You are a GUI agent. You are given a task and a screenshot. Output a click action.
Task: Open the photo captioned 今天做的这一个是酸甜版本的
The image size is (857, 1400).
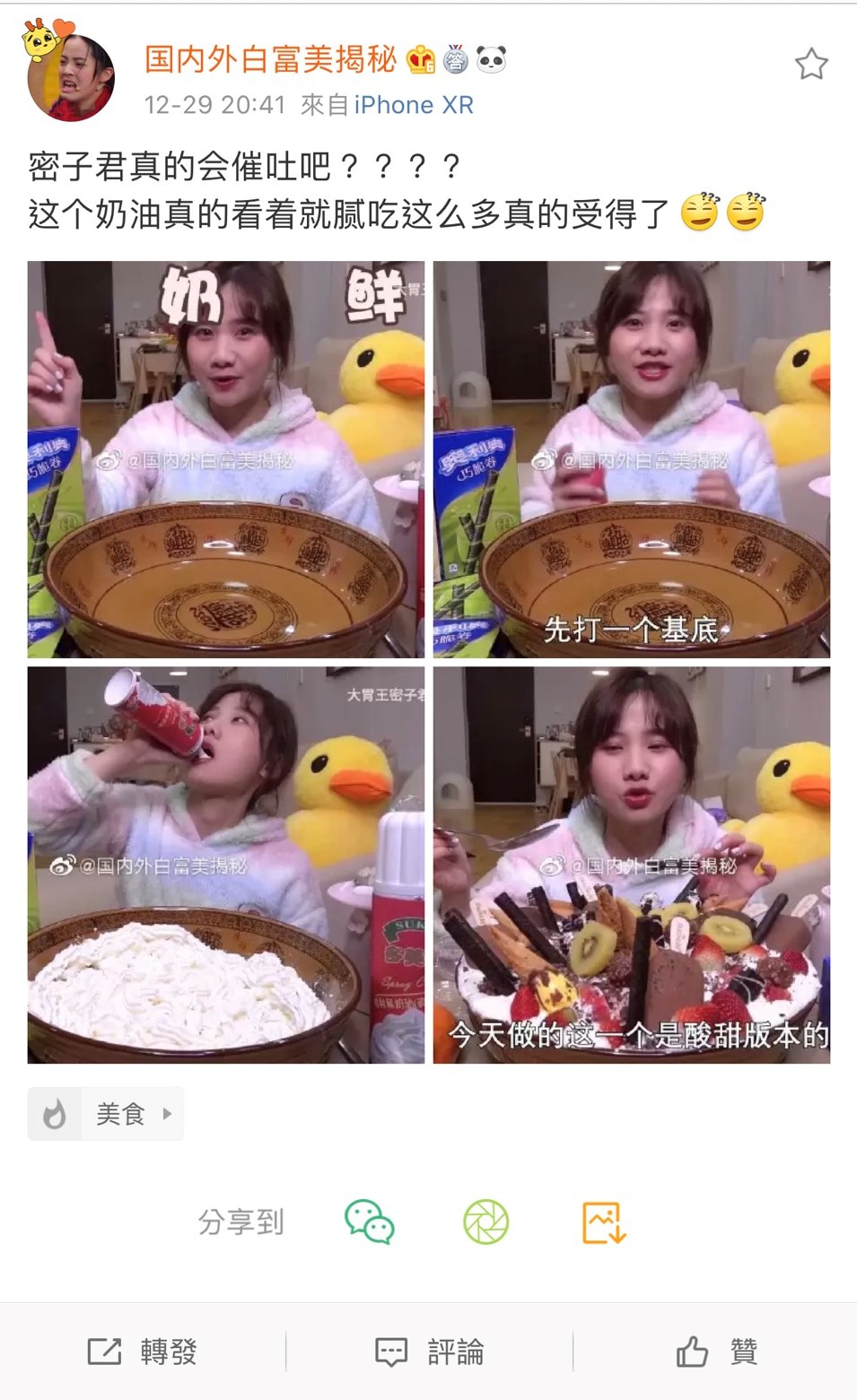632,865
